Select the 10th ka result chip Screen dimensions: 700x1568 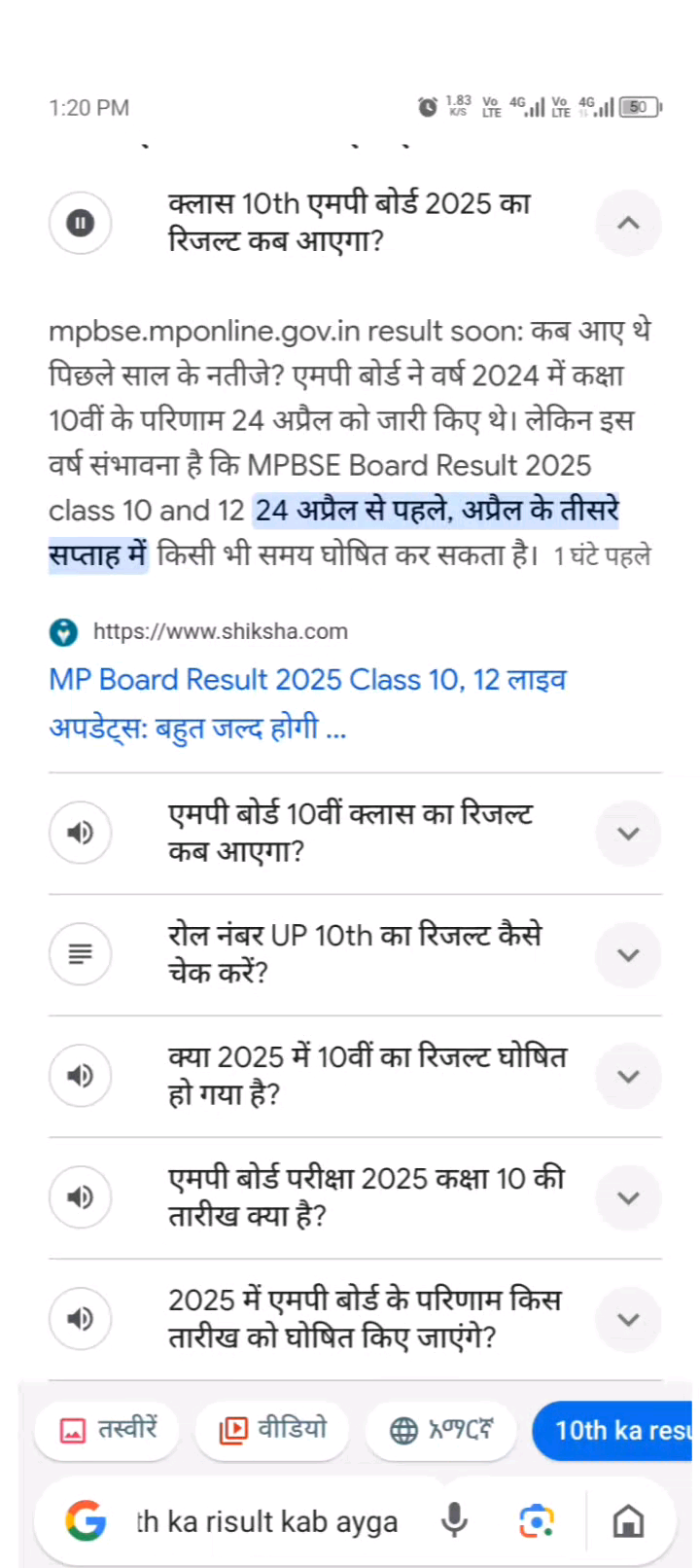coord(616,1430)
